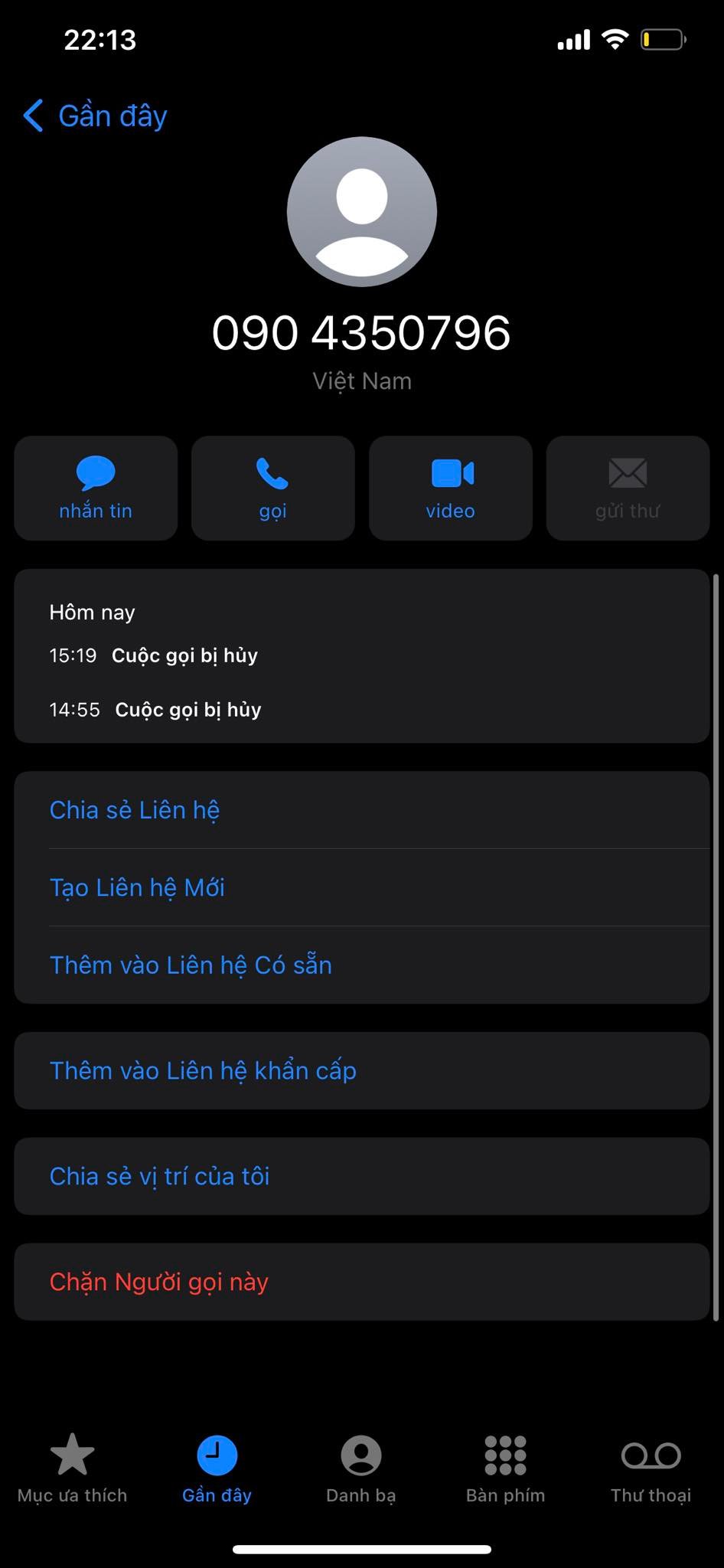Open Chia sẻ vị trí của tôi
Screen dimensions: 724x1568
[362, 1176]
